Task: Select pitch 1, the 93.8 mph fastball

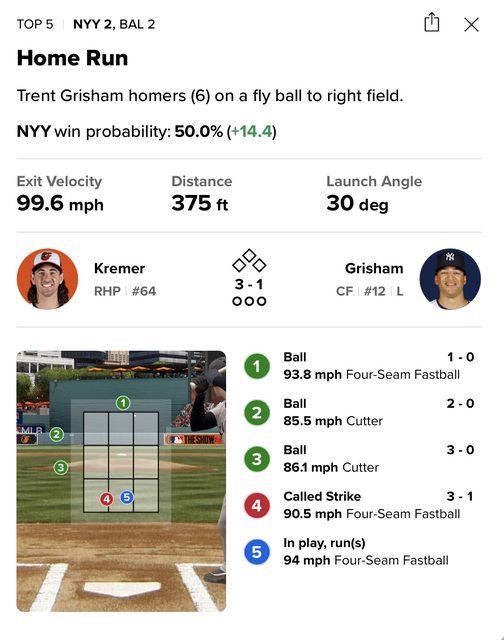Action: [x=359, y=366]
